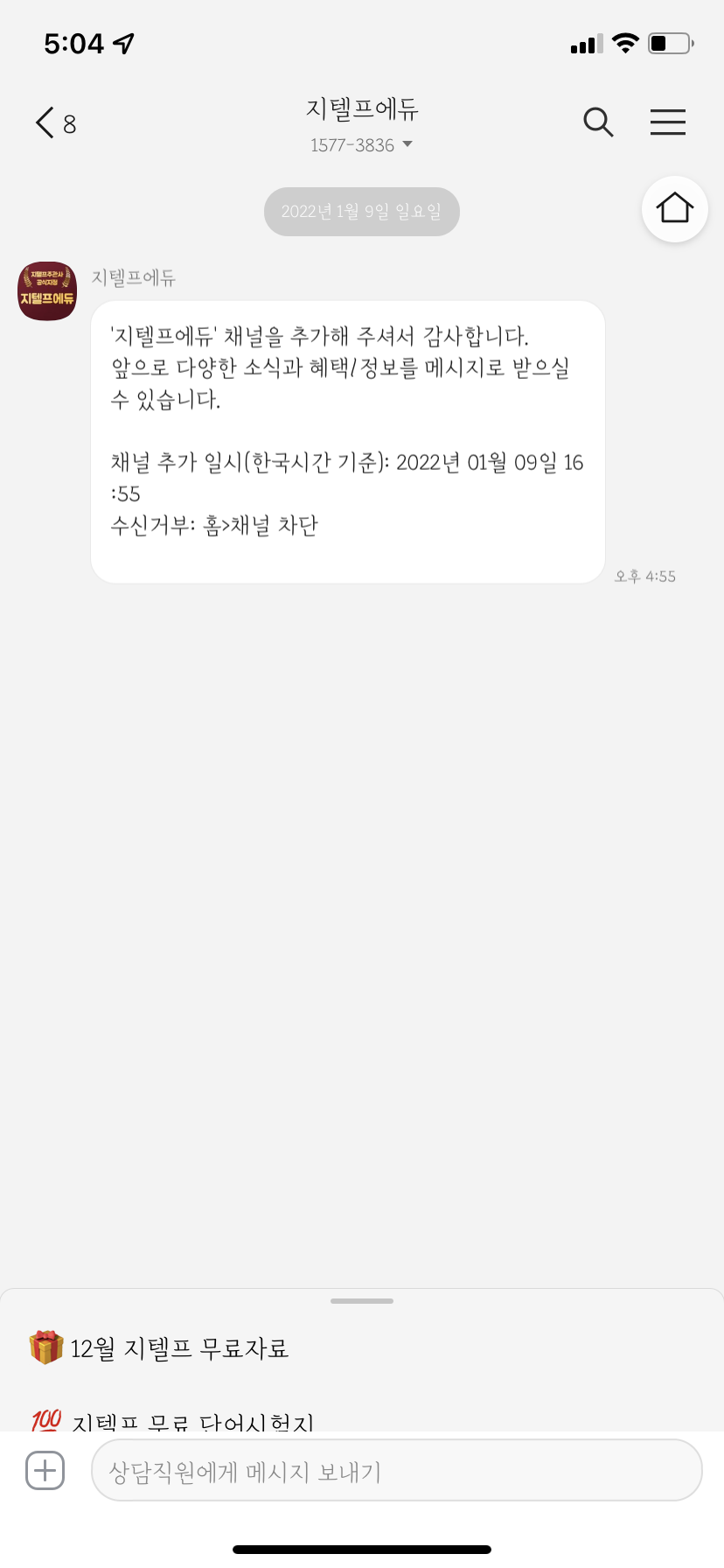Open the hamburger menu

tap(668, 122)
